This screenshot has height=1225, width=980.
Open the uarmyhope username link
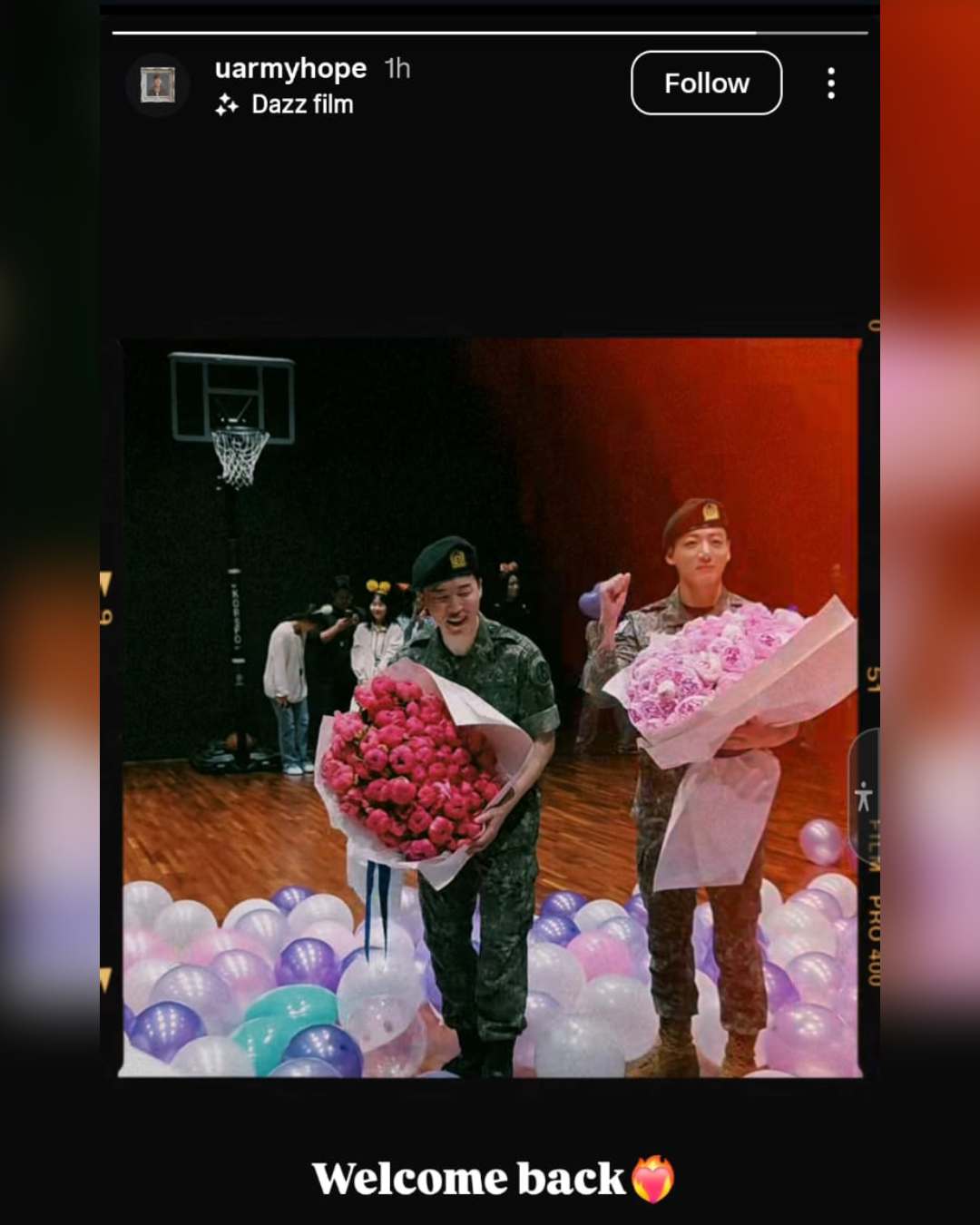pyautogui.click(x=290, y=68)
